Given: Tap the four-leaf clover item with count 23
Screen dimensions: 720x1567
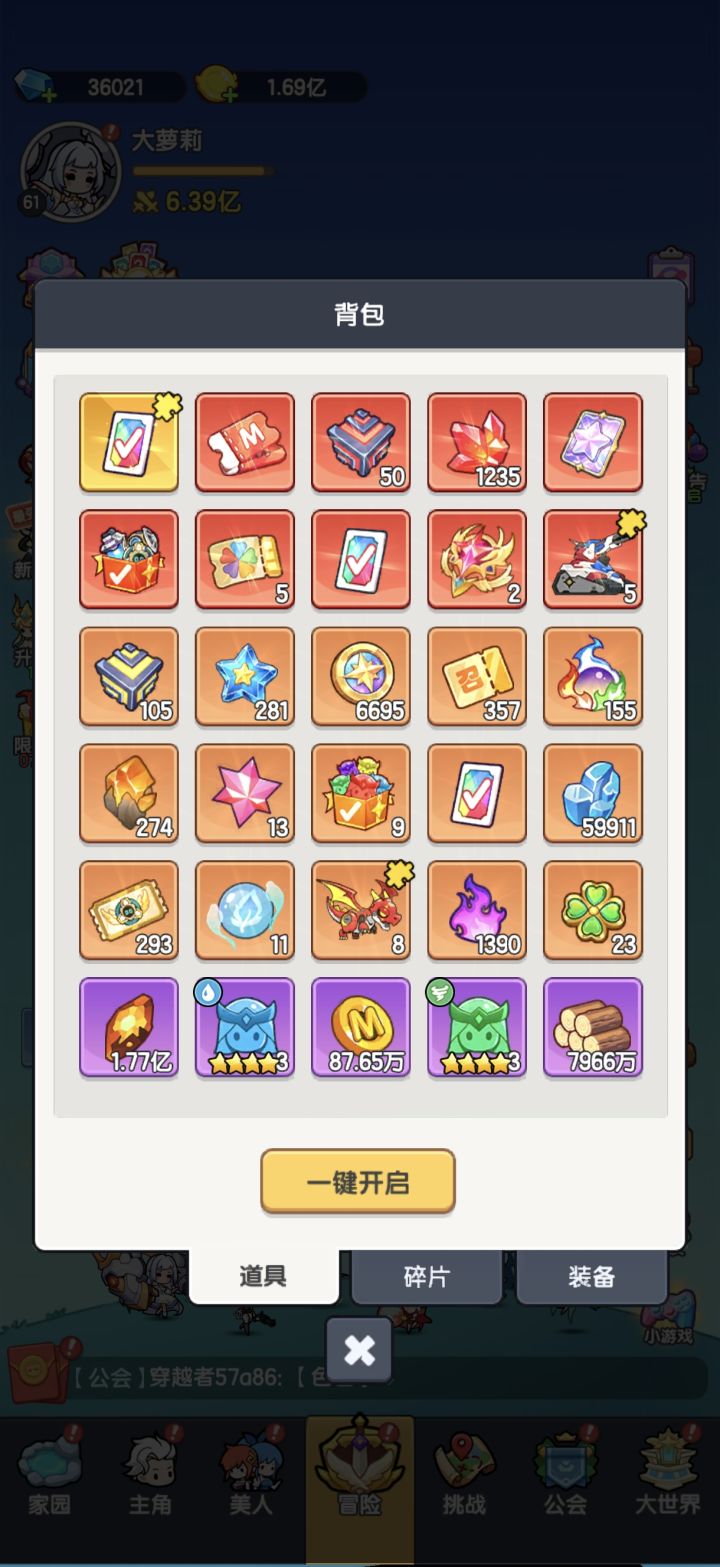Looking at the screenshot, I should click(x=593, y=910).
